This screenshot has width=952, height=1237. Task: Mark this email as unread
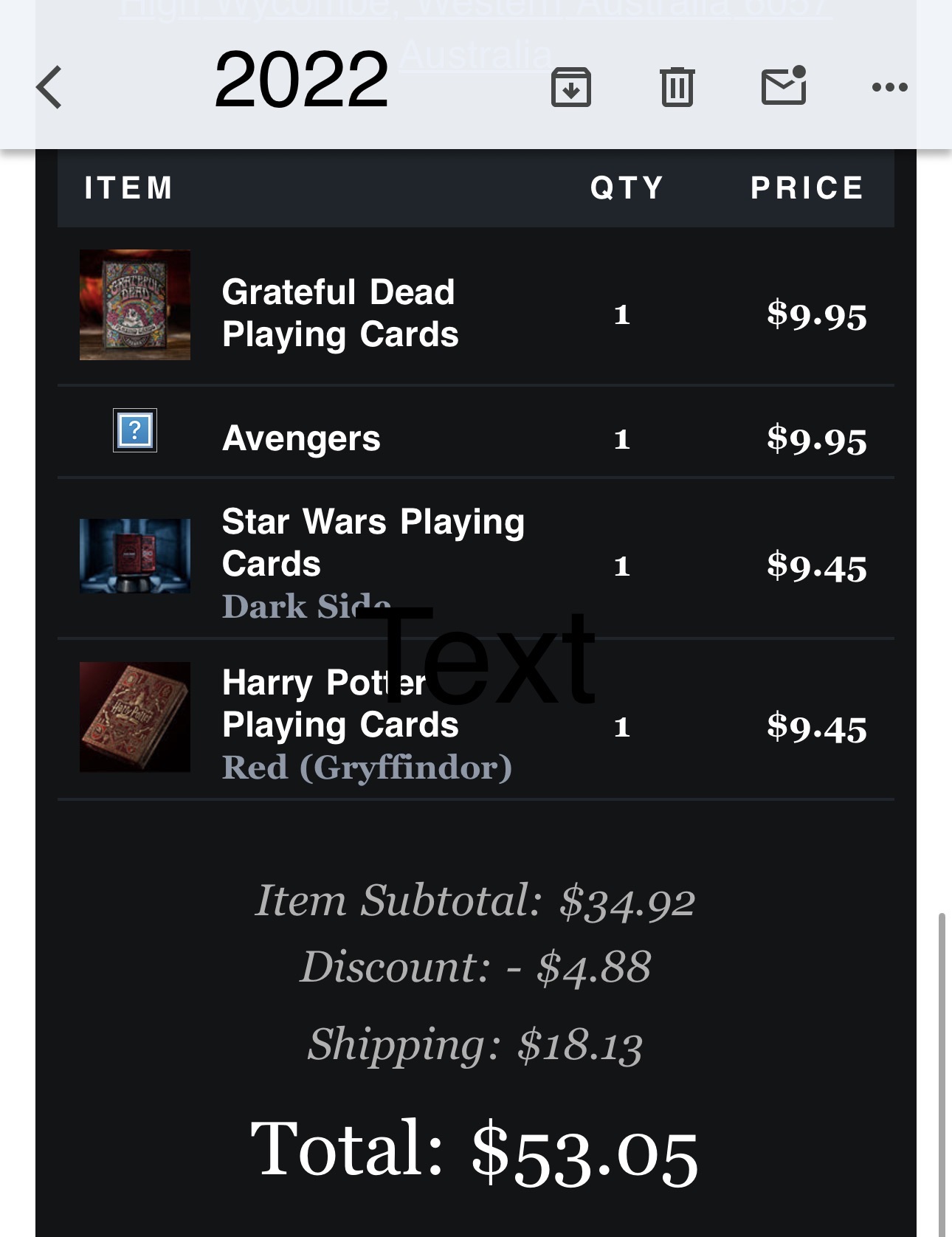(783, 86)
